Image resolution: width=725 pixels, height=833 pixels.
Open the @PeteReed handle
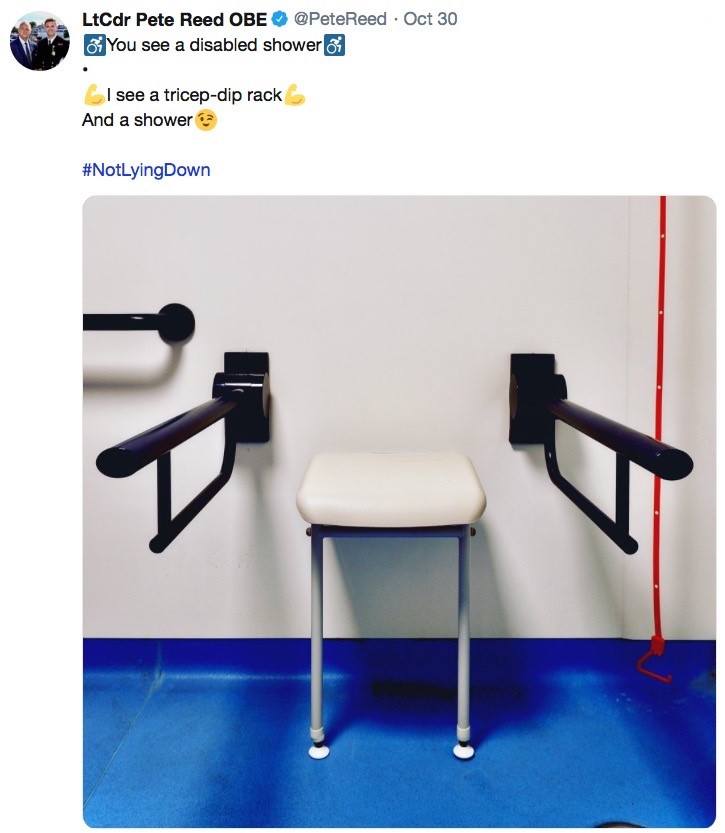(340, 20)
